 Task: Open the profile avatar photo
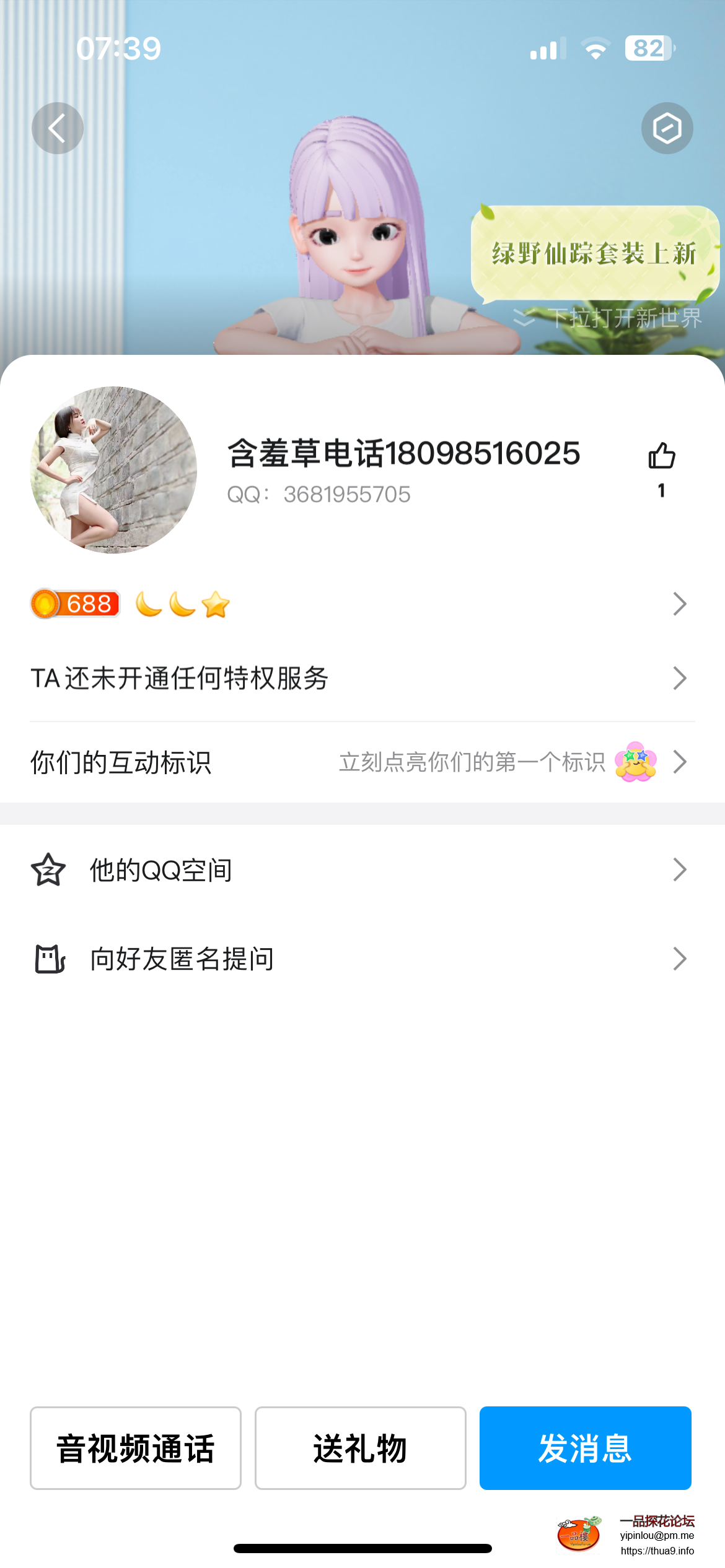[114, 470]
